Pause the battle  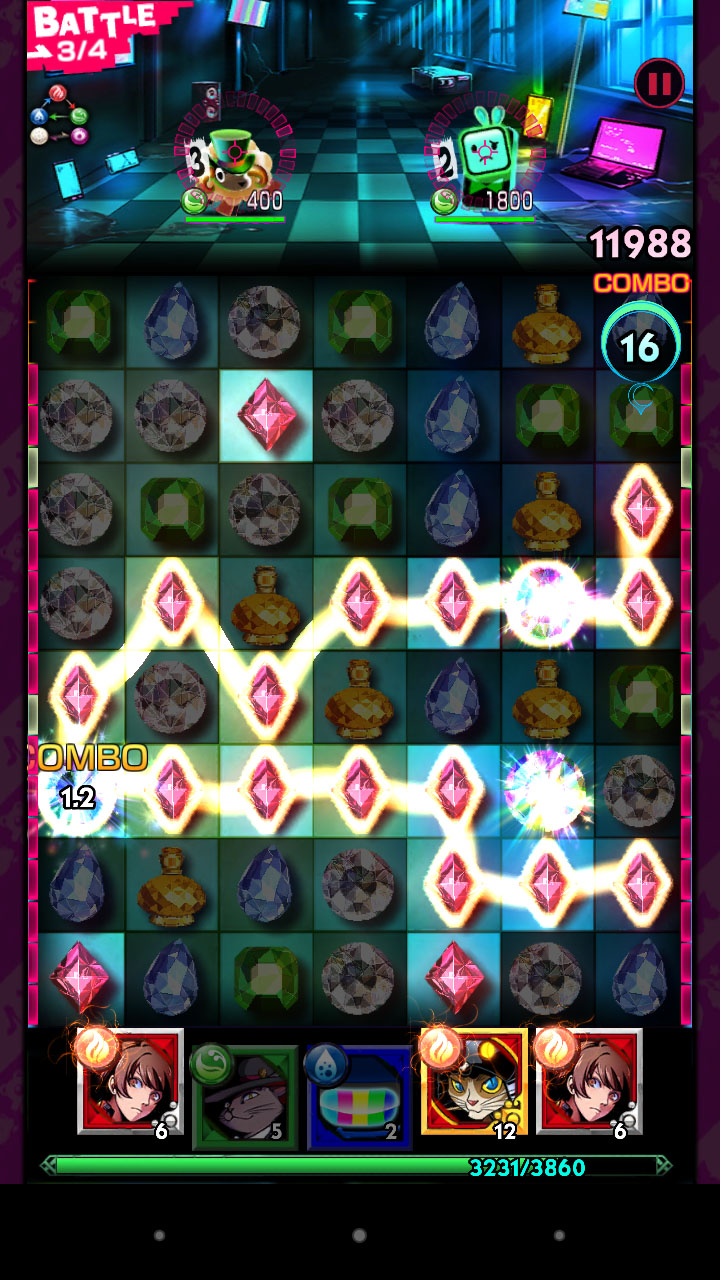(659, 84)
